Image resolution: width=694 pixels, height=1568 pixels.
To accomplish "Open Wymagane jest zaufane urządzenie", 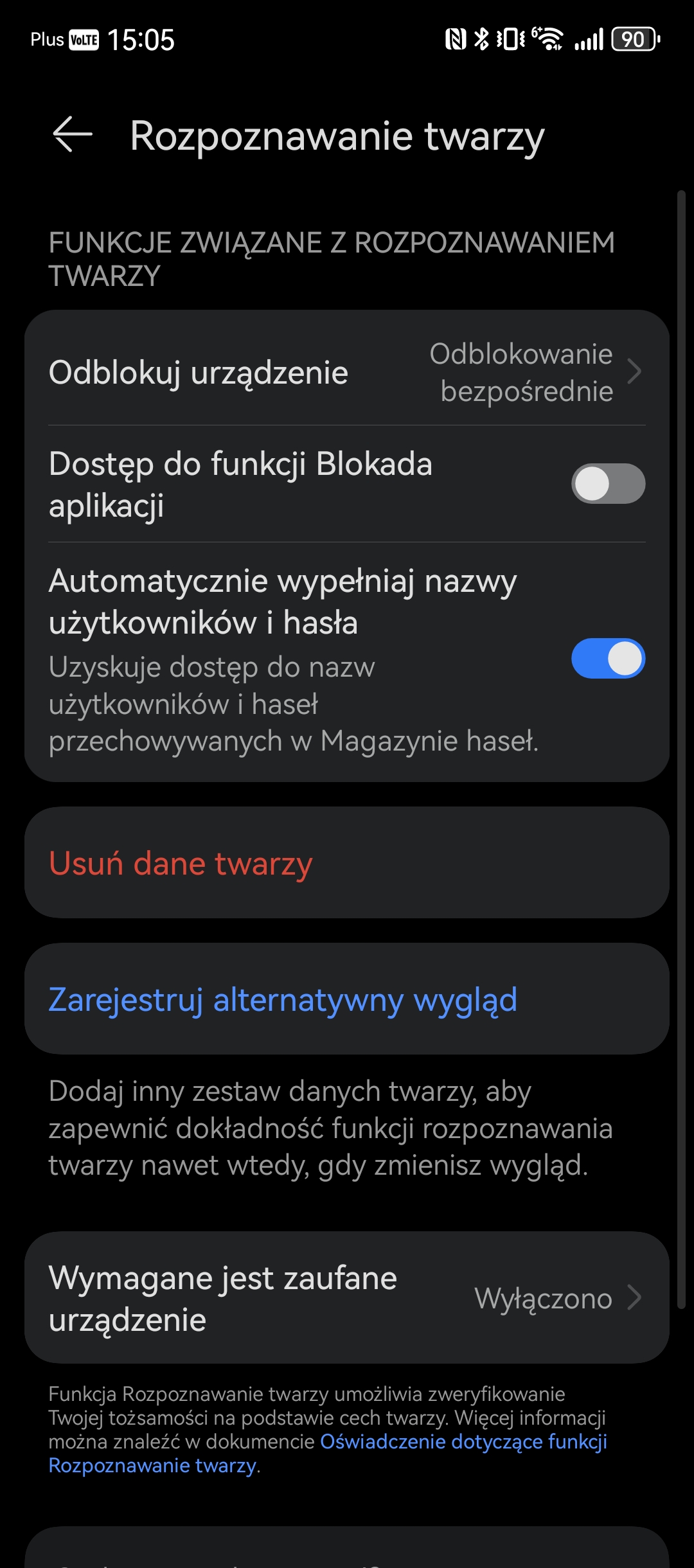I will tap(347, 1298).
